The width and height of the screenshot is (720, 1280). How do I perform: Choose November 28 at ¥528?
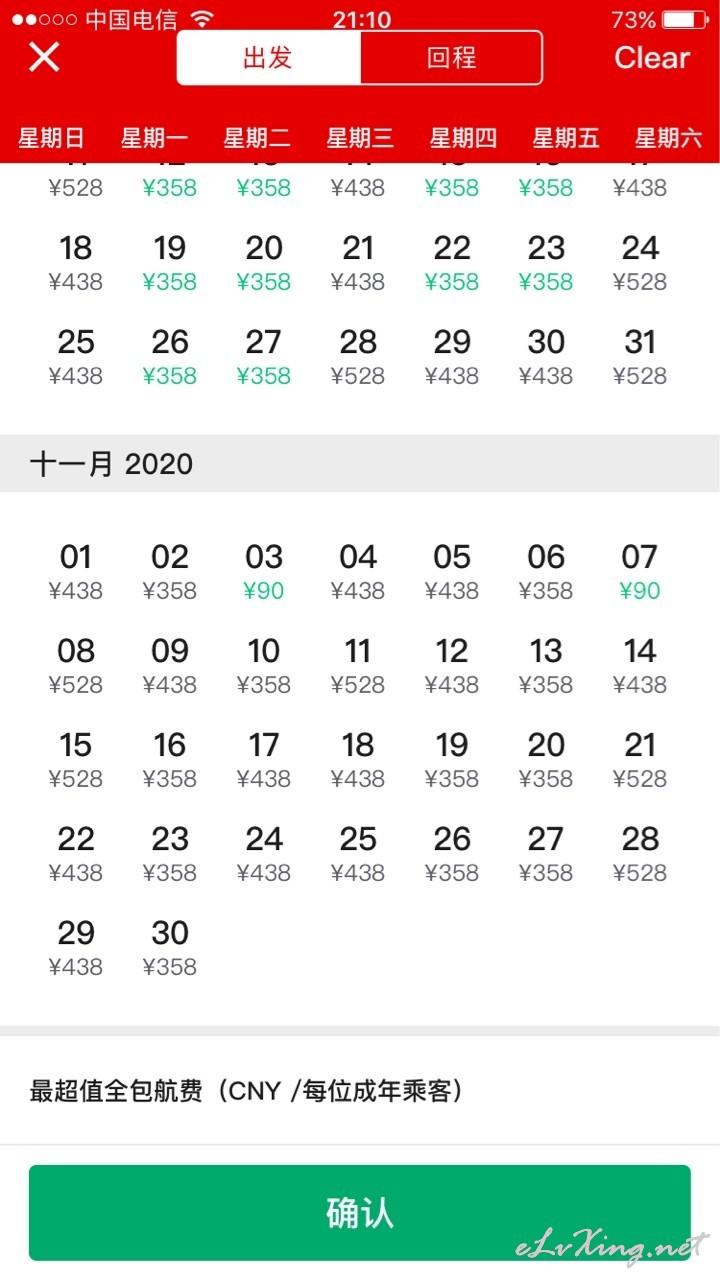(x=640, y=854)
